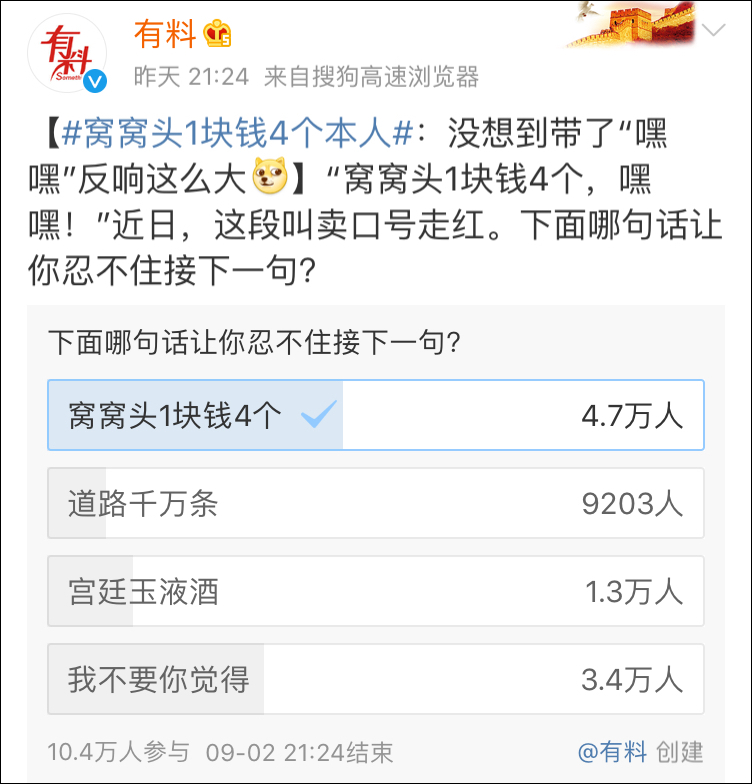Select the 宫廷玉液酒 poll option
Screen dimensions: 752x784
(375, 591)
